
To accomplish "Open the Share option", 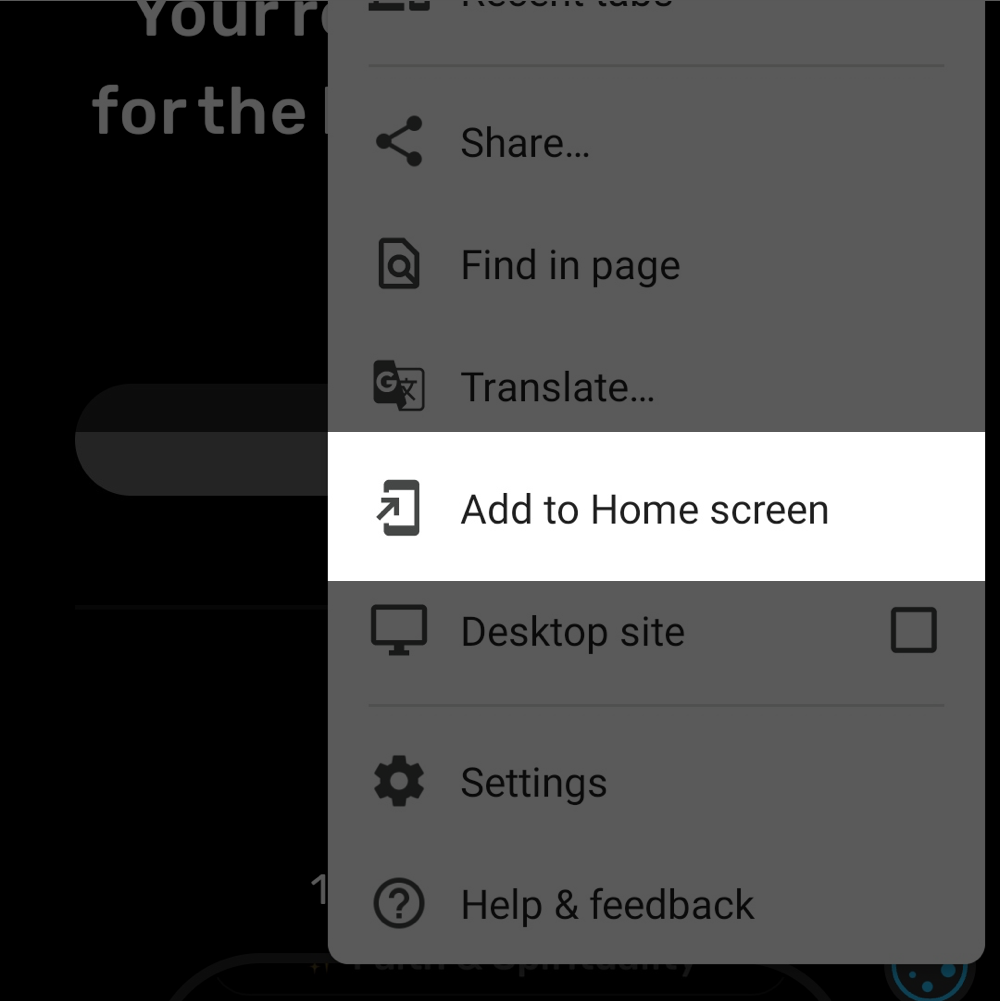I will (525, 143).
